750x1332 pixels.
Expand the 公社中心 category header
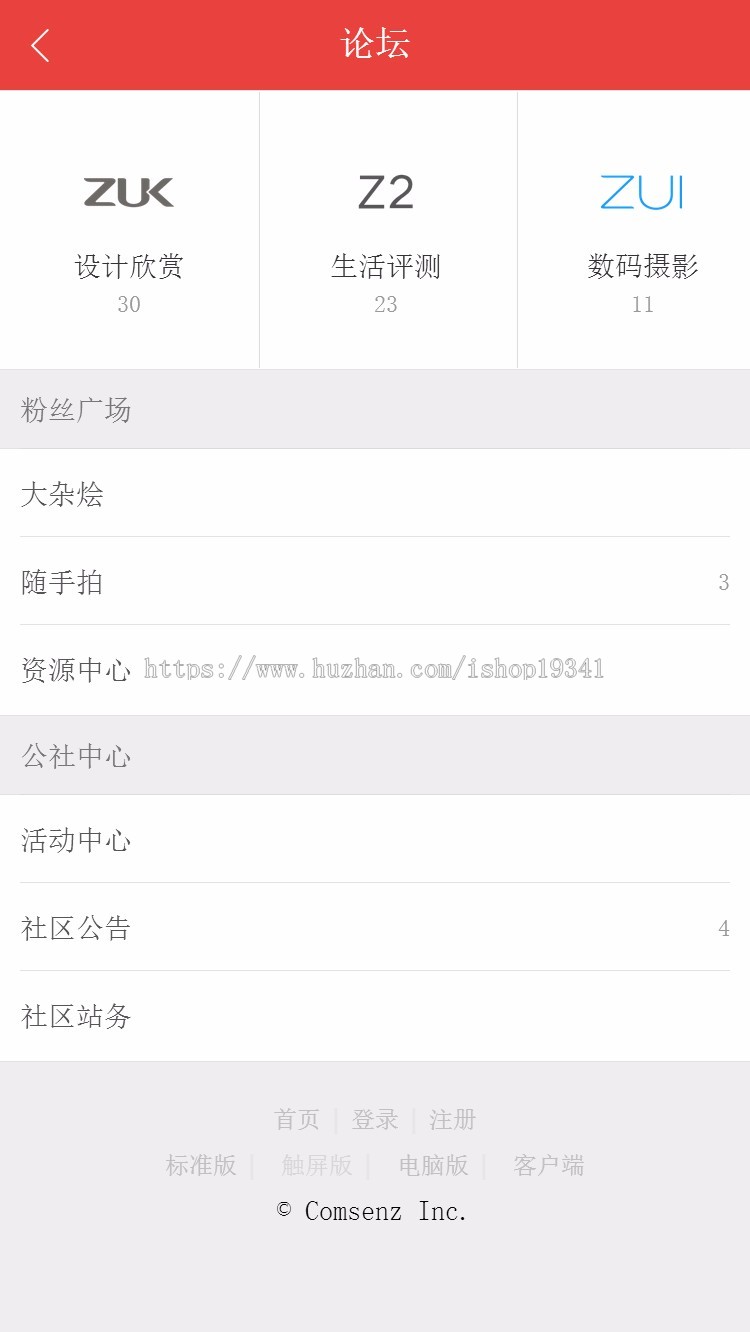[x=76, y=756]
